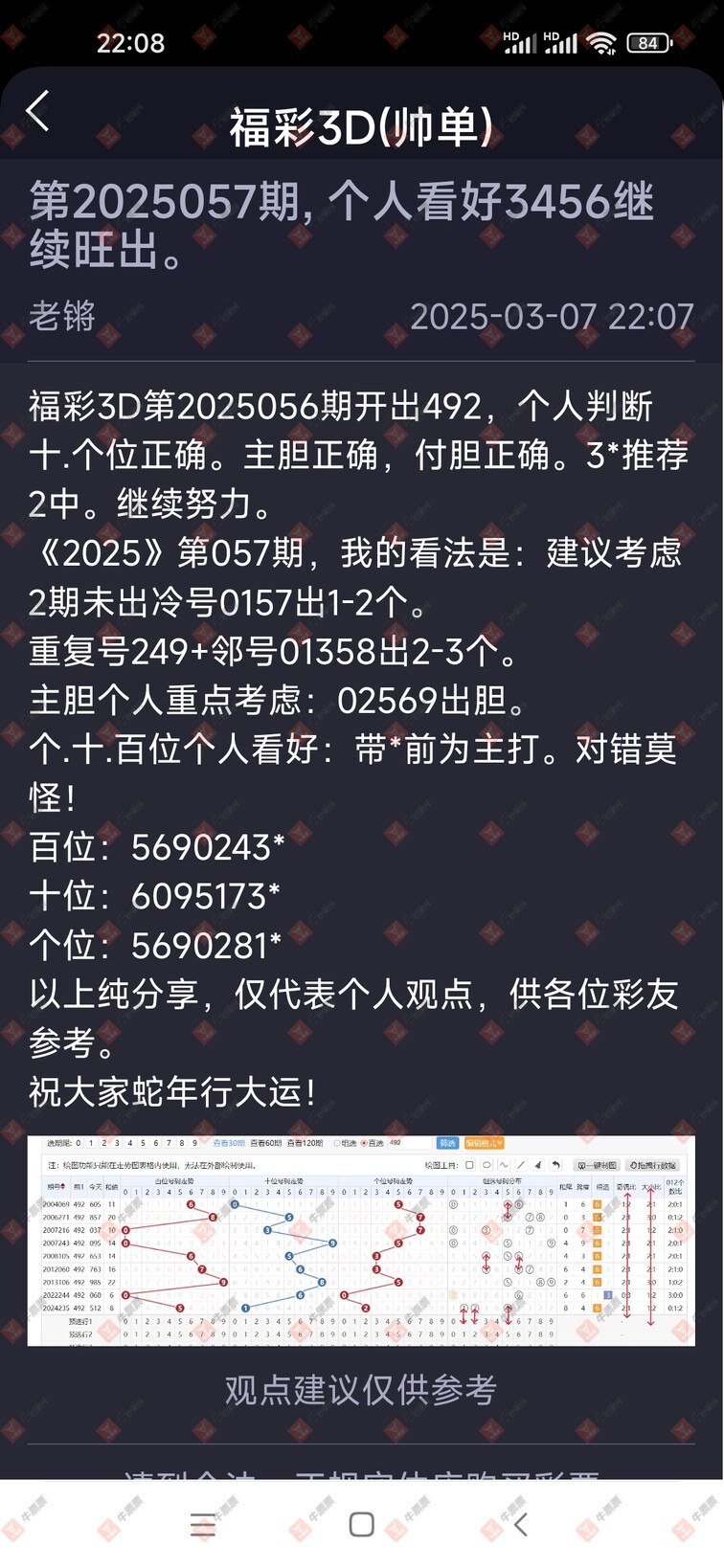Go to home via system navigation
Viewport: 724px width, 1568px height.
(x=361, y=1524)
